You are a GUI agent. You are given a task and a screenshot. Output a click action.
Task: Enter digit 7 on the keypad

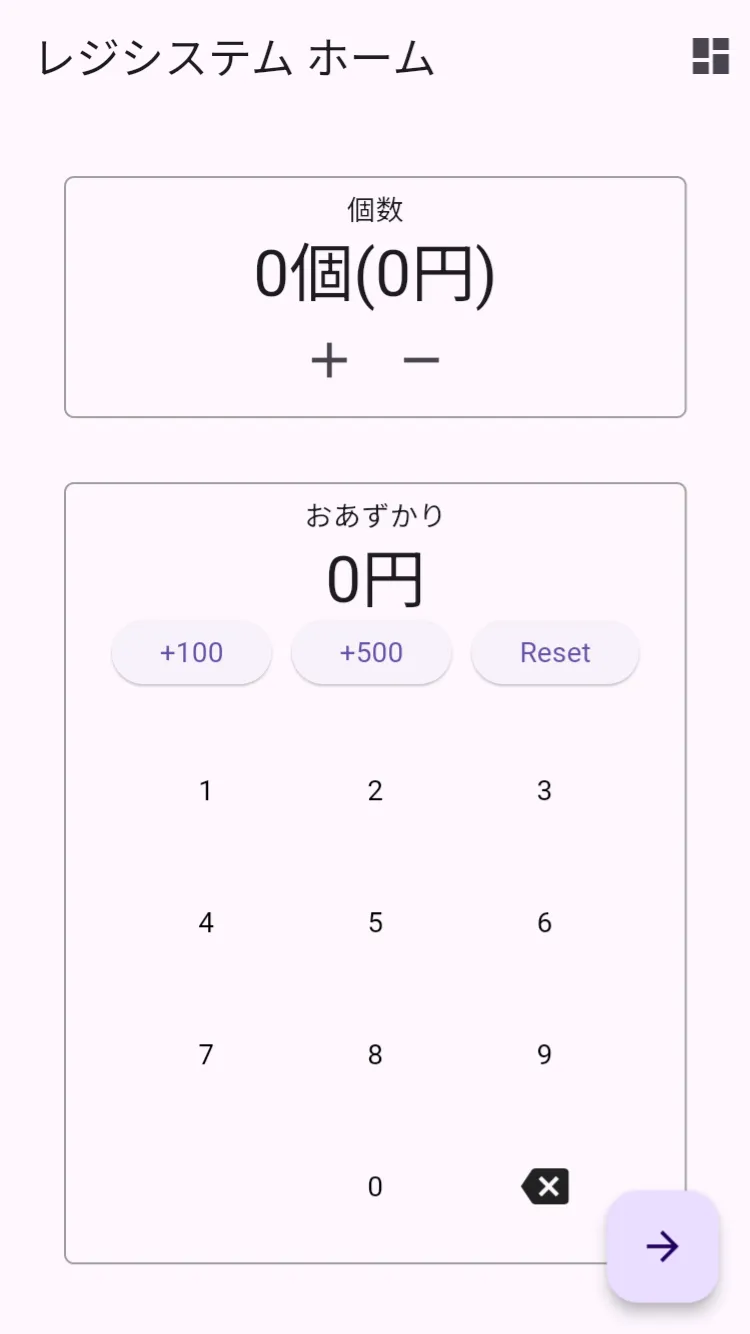206,1054
